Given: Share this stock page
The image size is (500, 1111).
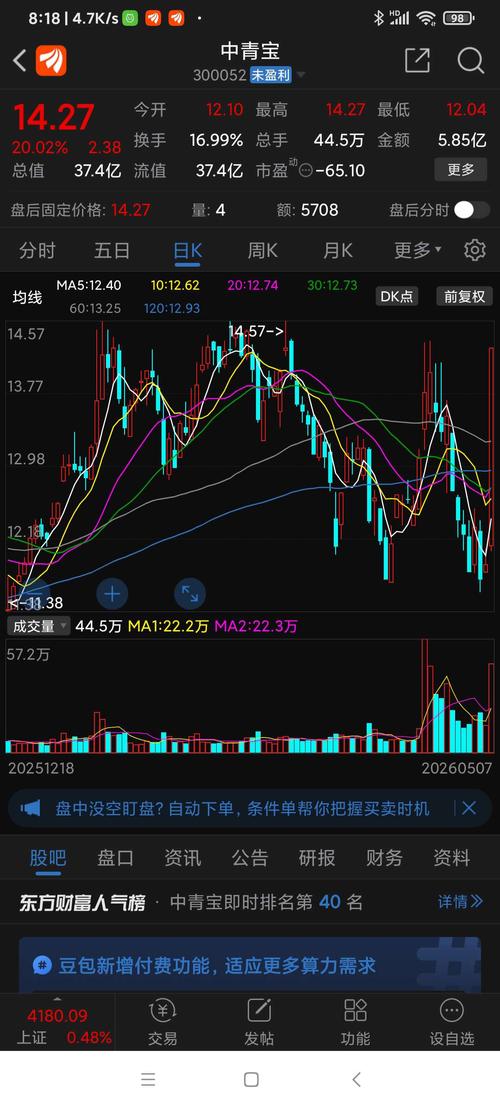Looking at the screenshot, I should 417,61.
